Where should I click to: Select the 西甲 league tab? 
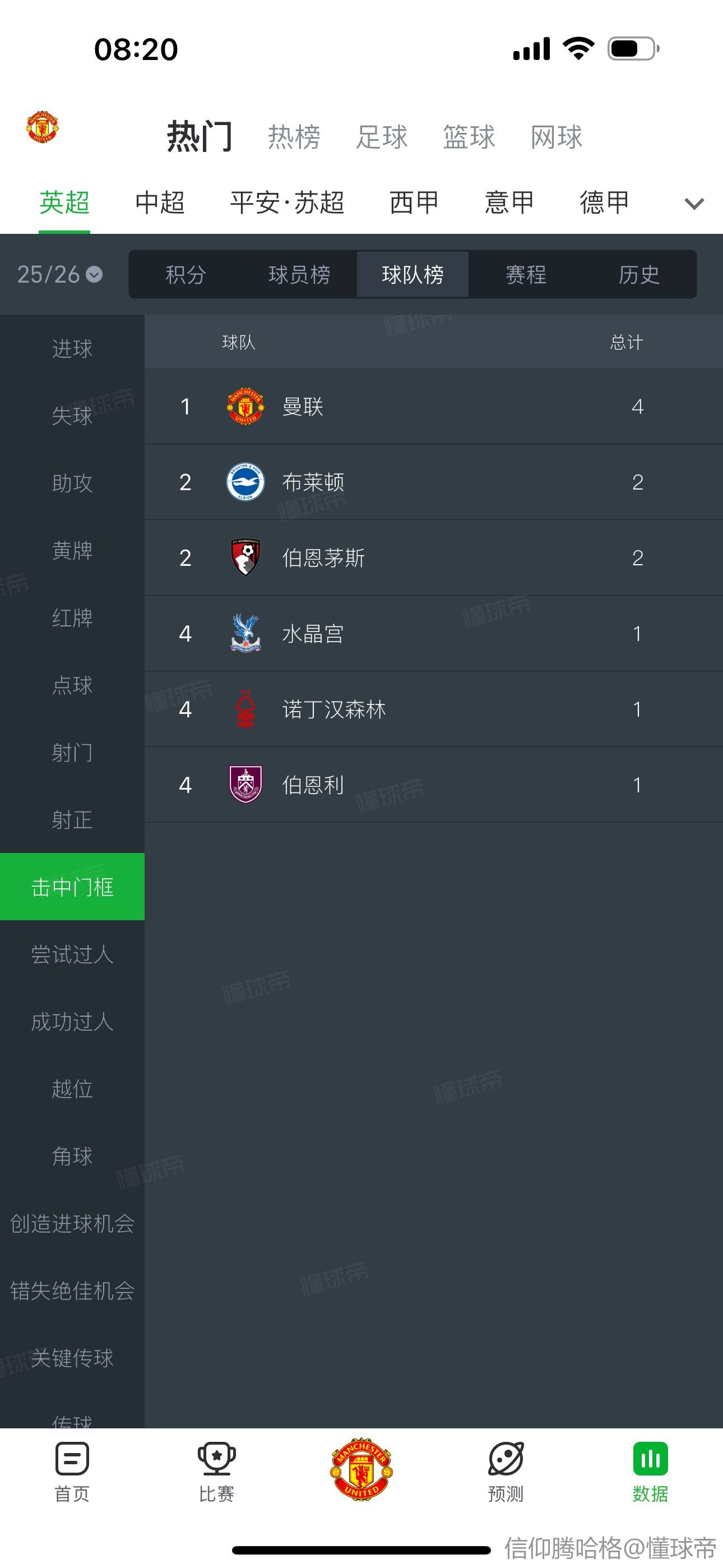[414, 202]
